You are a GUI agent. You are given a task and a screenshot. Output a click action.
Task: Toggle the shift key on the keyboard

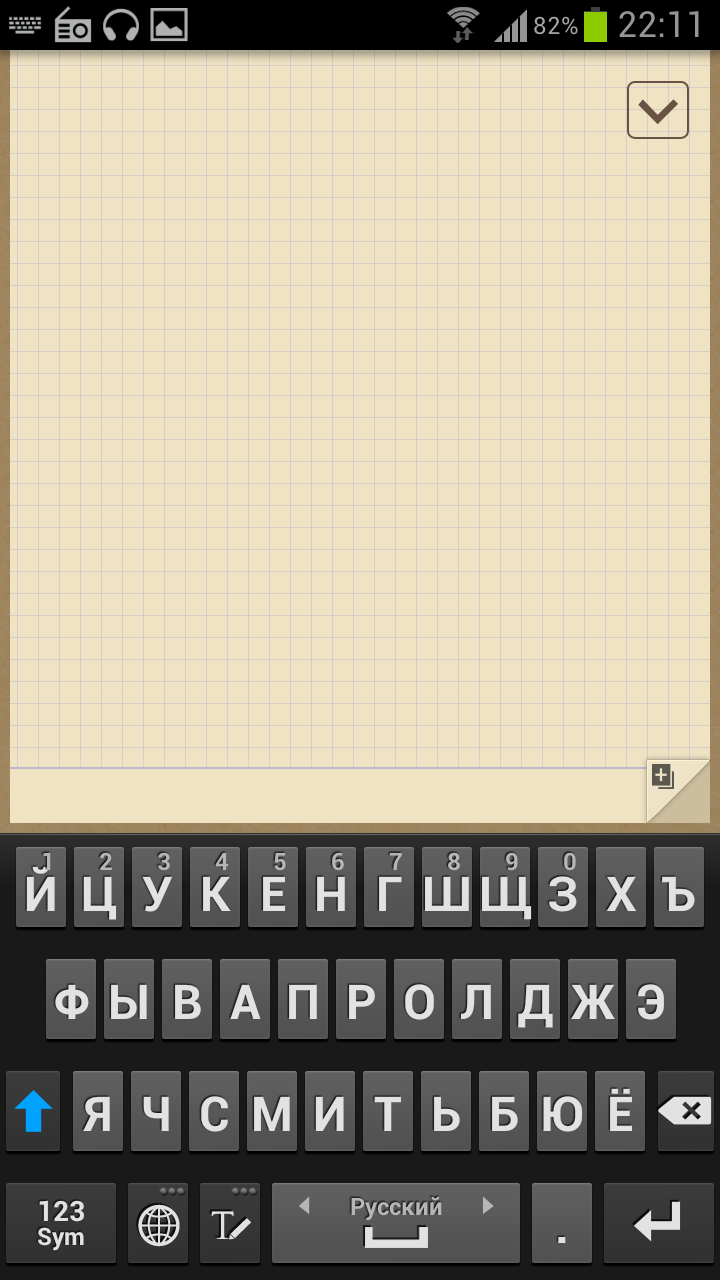click(x=34, y=1111)
